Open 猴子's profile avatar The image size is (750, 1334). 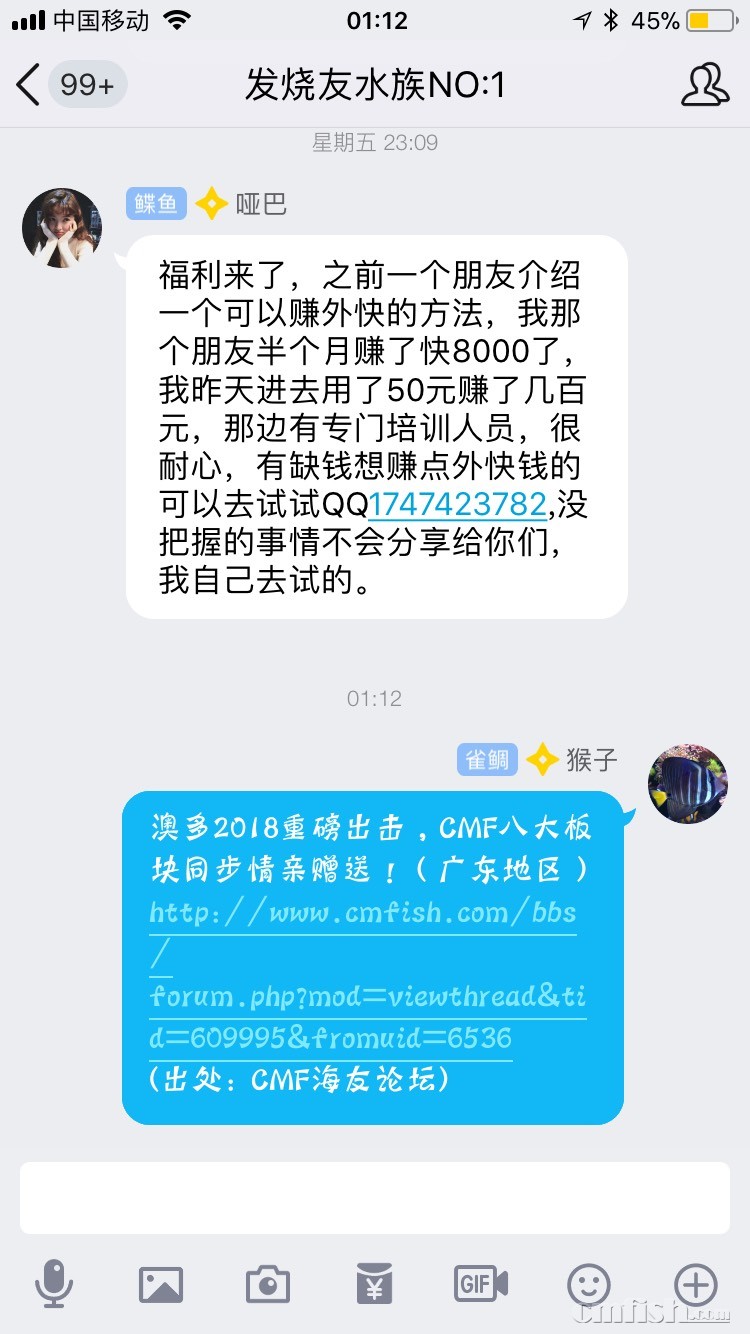tap(687, 783)
